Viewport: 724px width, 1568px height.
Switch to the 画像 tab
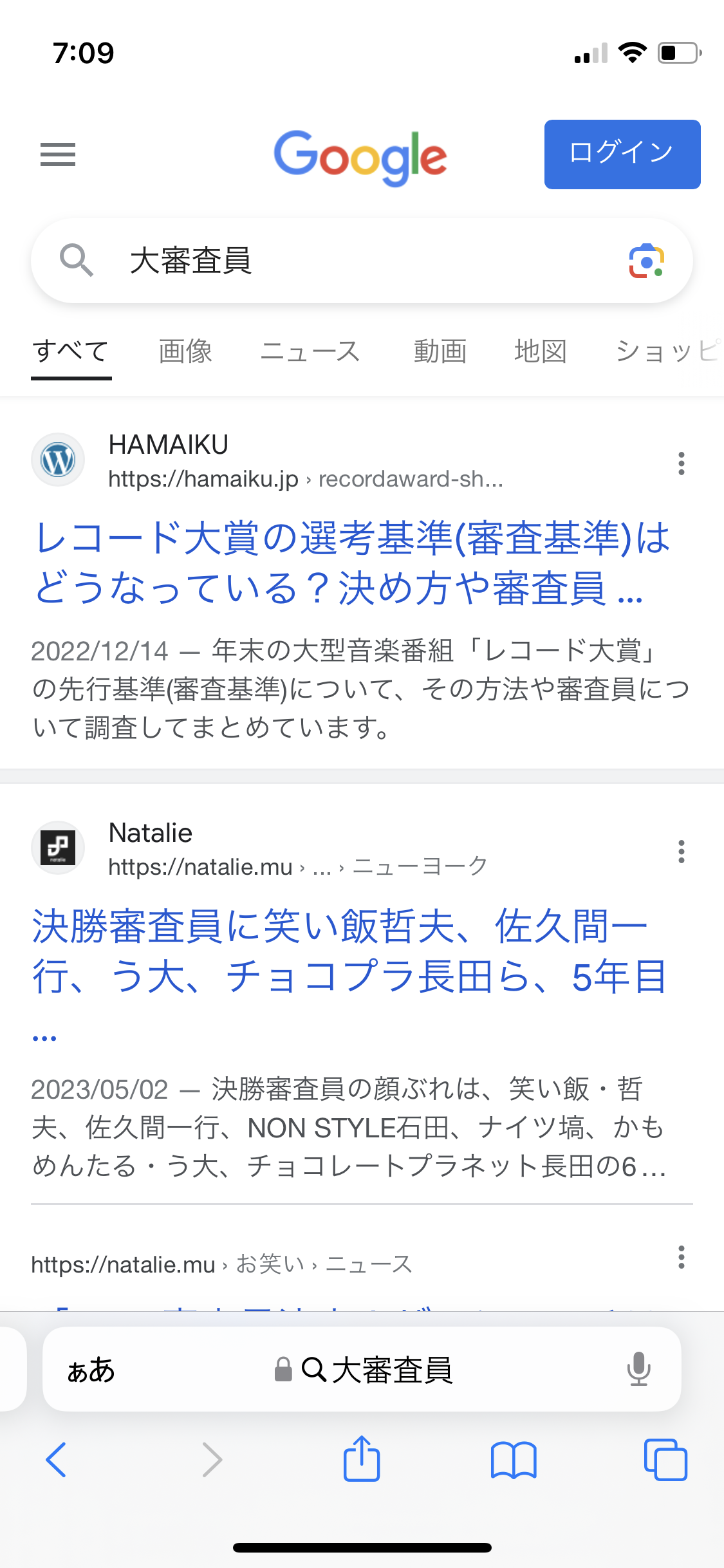pos(185,351)
